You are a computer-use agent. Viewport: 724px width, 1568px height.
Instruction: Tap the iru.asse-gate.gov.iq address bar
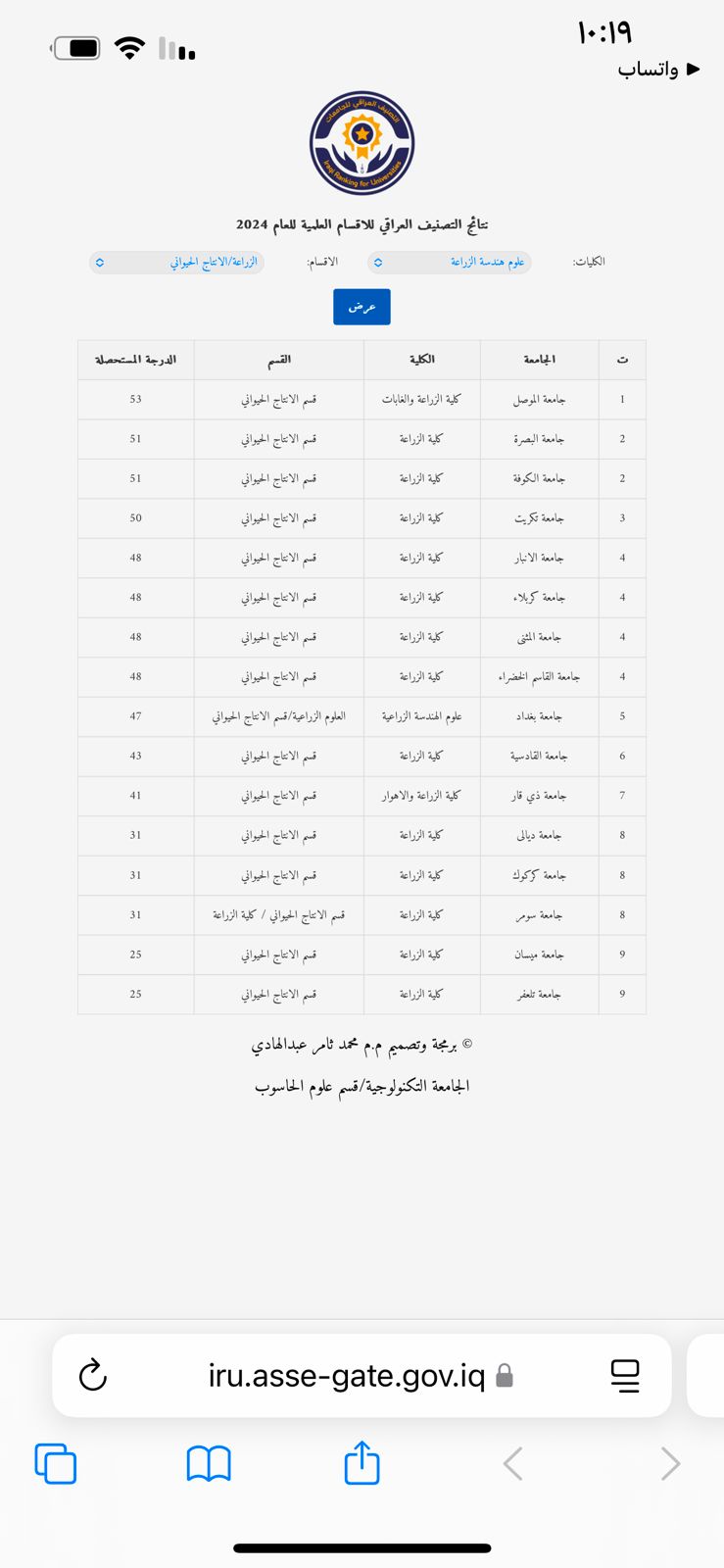point(347,1376)
